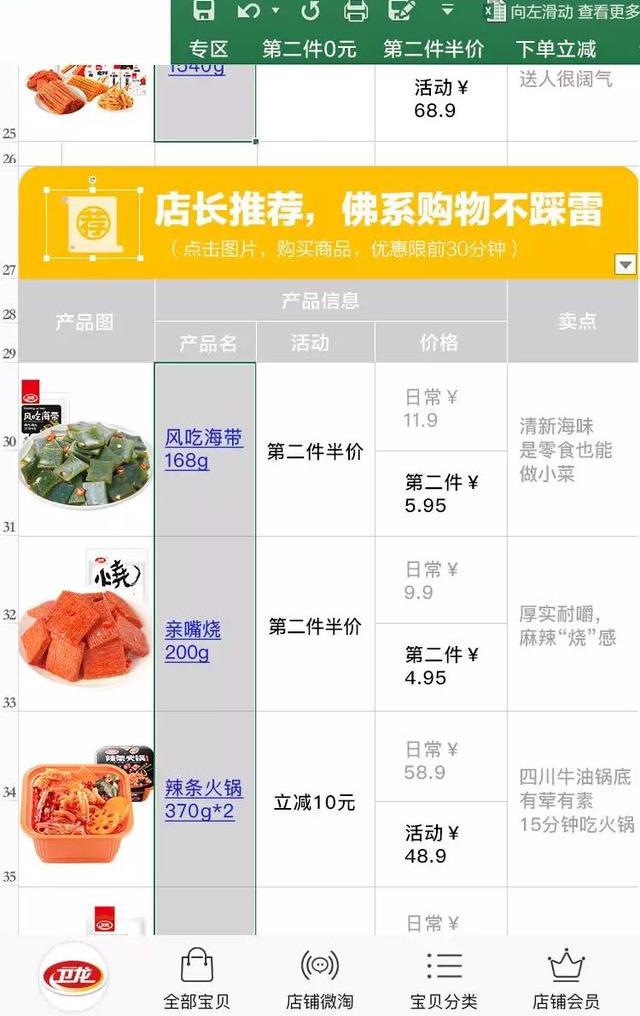Tap the 卫龙 store logo in the bottom bar
The width and height of the screenshot is (640, 1016).
pos(73,975)
